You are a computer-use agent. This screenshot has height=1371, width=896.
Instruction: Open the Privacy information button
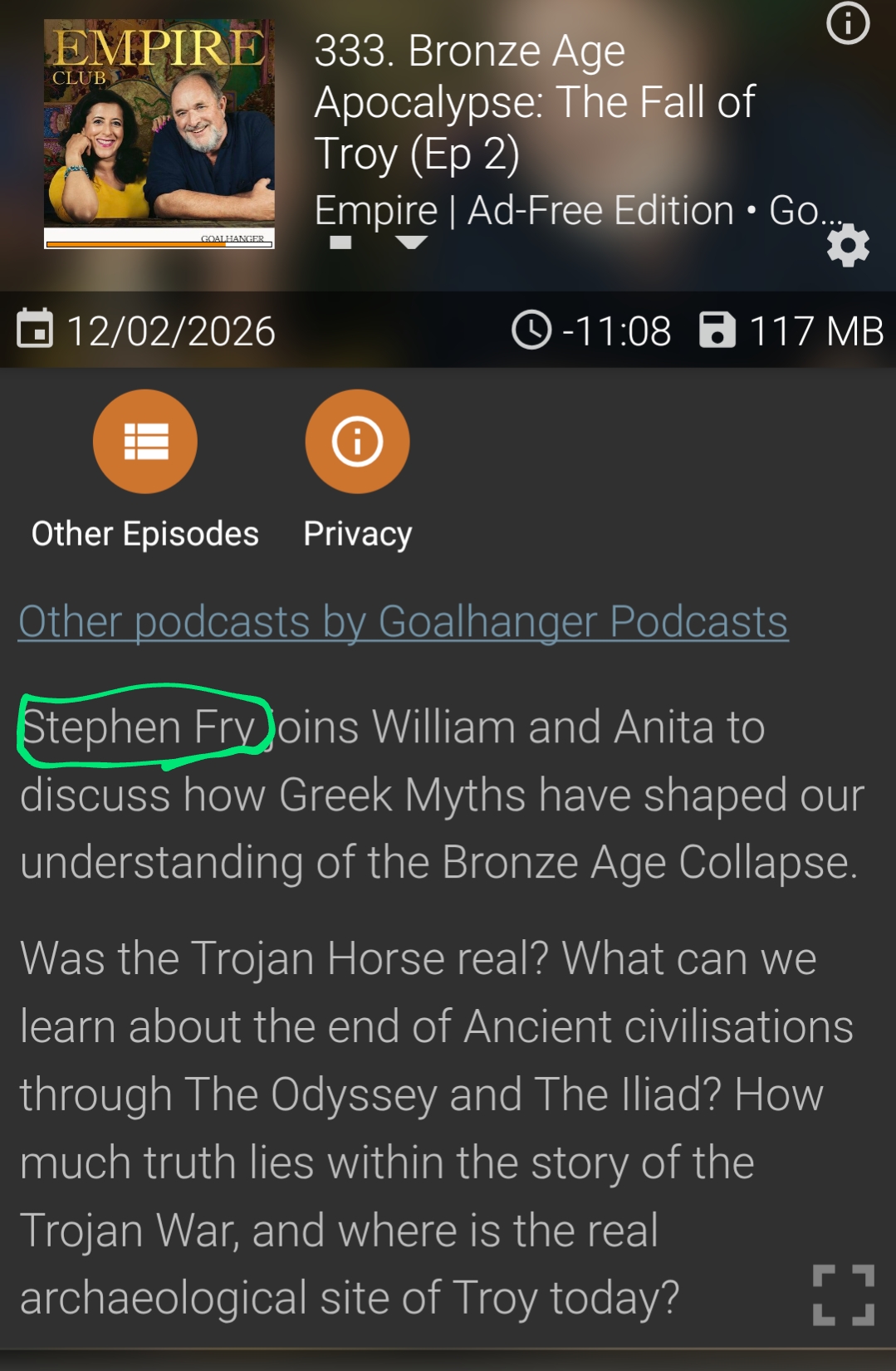[x=357, y=442]
